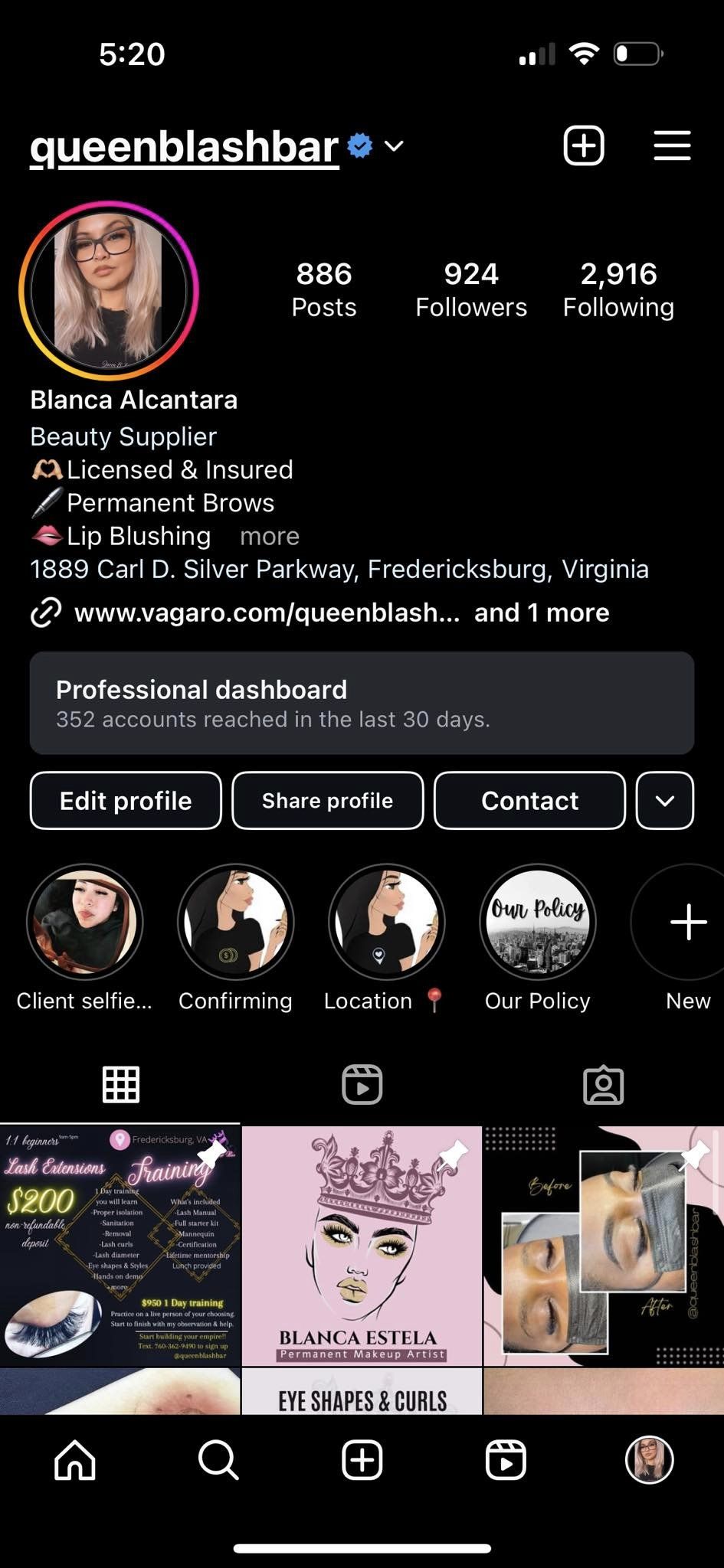Open the create new post plus icon
This screenshot has width=724, height=1568.
coord(584,145)
